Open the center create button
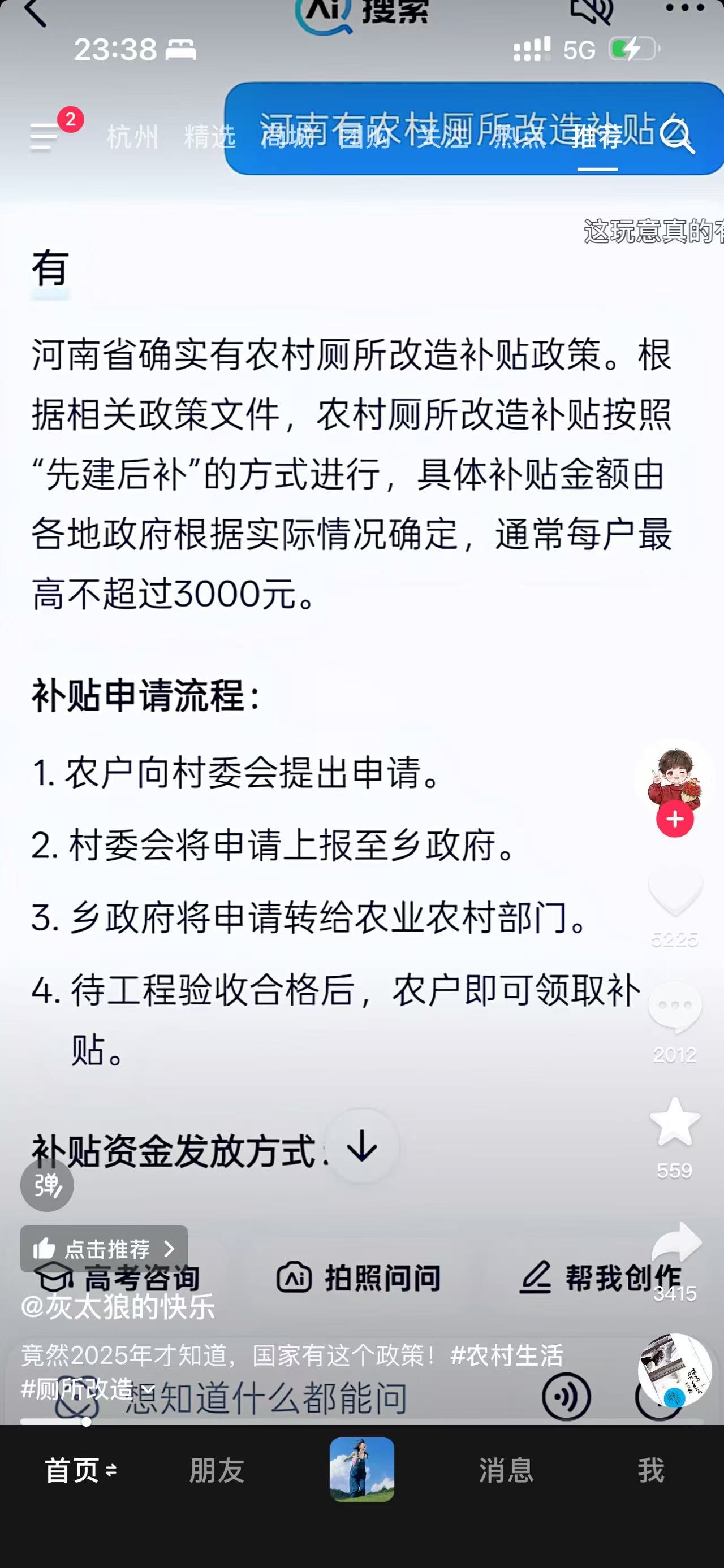This screenshot has width=724, height=1568. tap(361, 1470)
